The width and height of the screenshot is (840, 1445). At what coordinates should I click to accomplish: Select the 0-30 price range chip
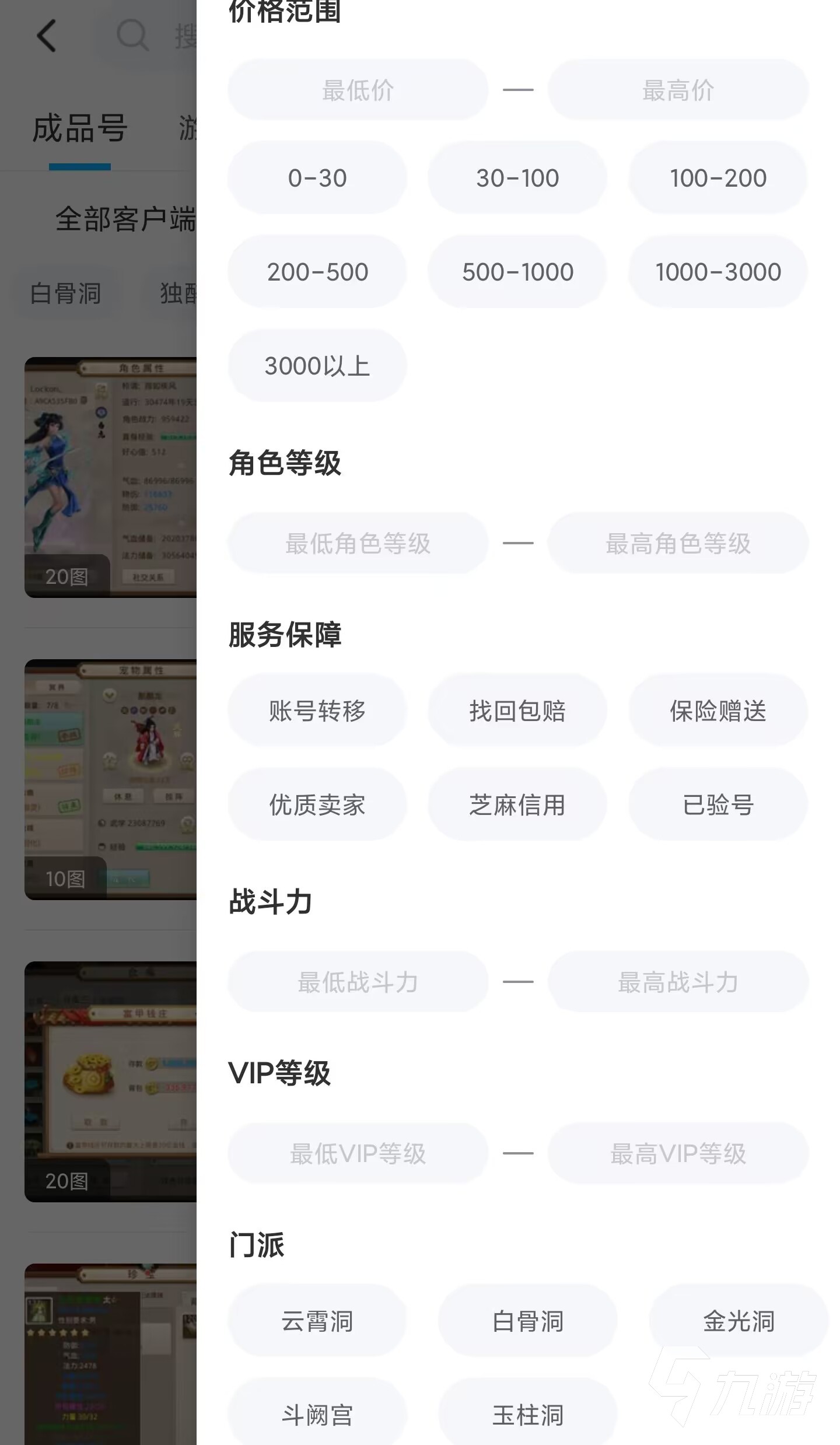[317, 178]
